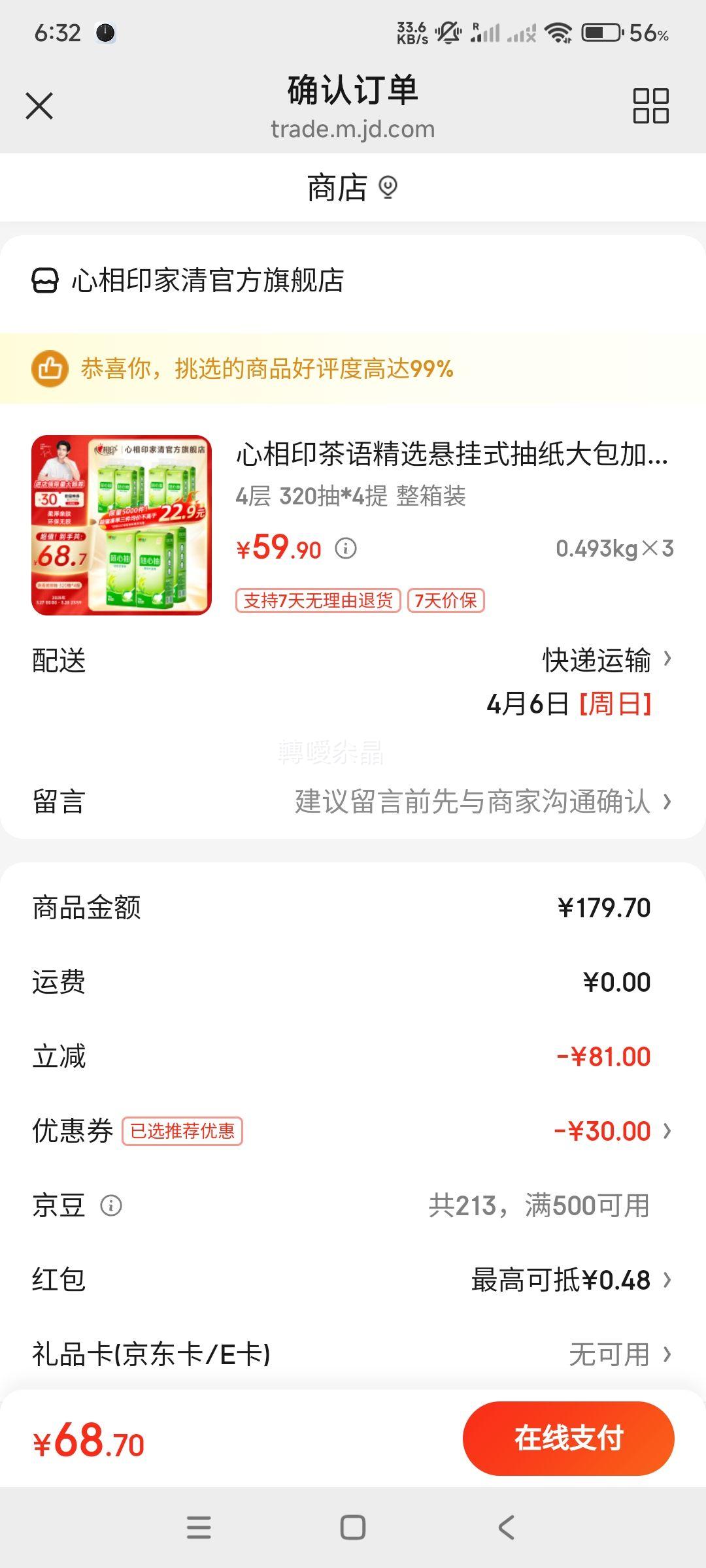
Task: Click the store icon beside 心相印家清官方旗舰店
Action: (x=46, y=281)
